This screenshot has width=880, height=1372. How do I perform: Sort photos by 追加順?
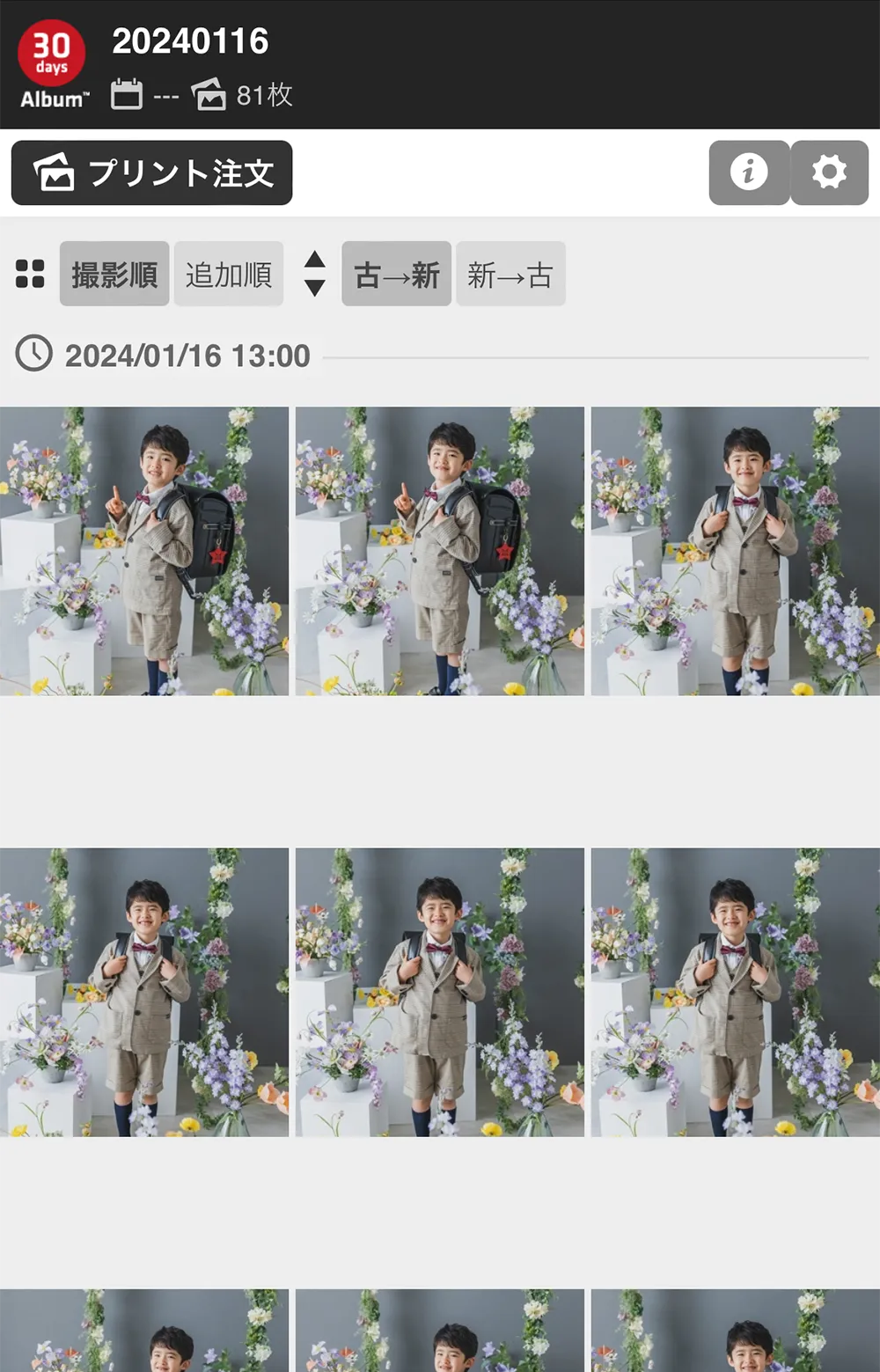[229, 275]
